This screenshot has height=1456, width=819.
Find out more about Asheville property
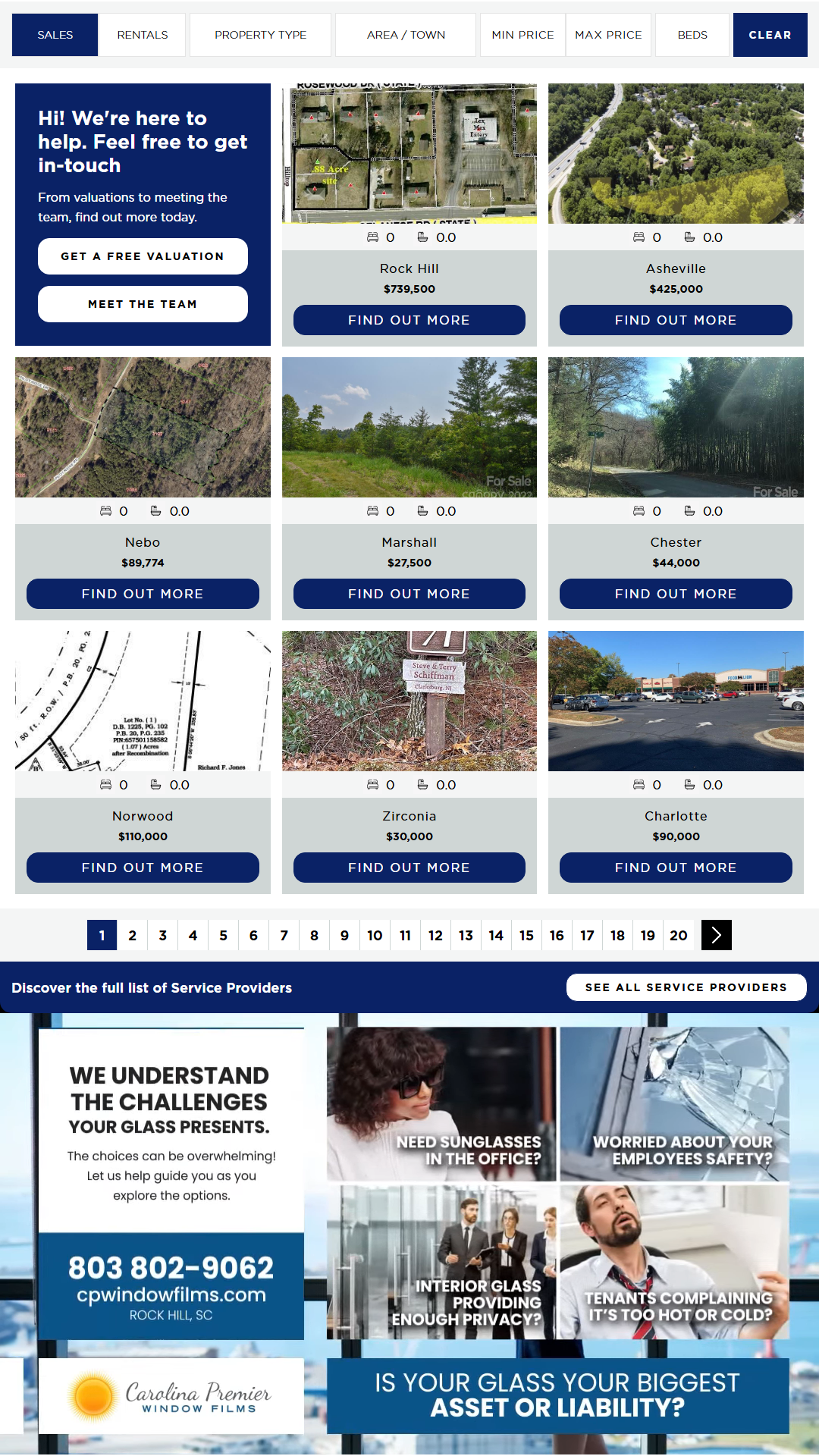click(676, 320)
